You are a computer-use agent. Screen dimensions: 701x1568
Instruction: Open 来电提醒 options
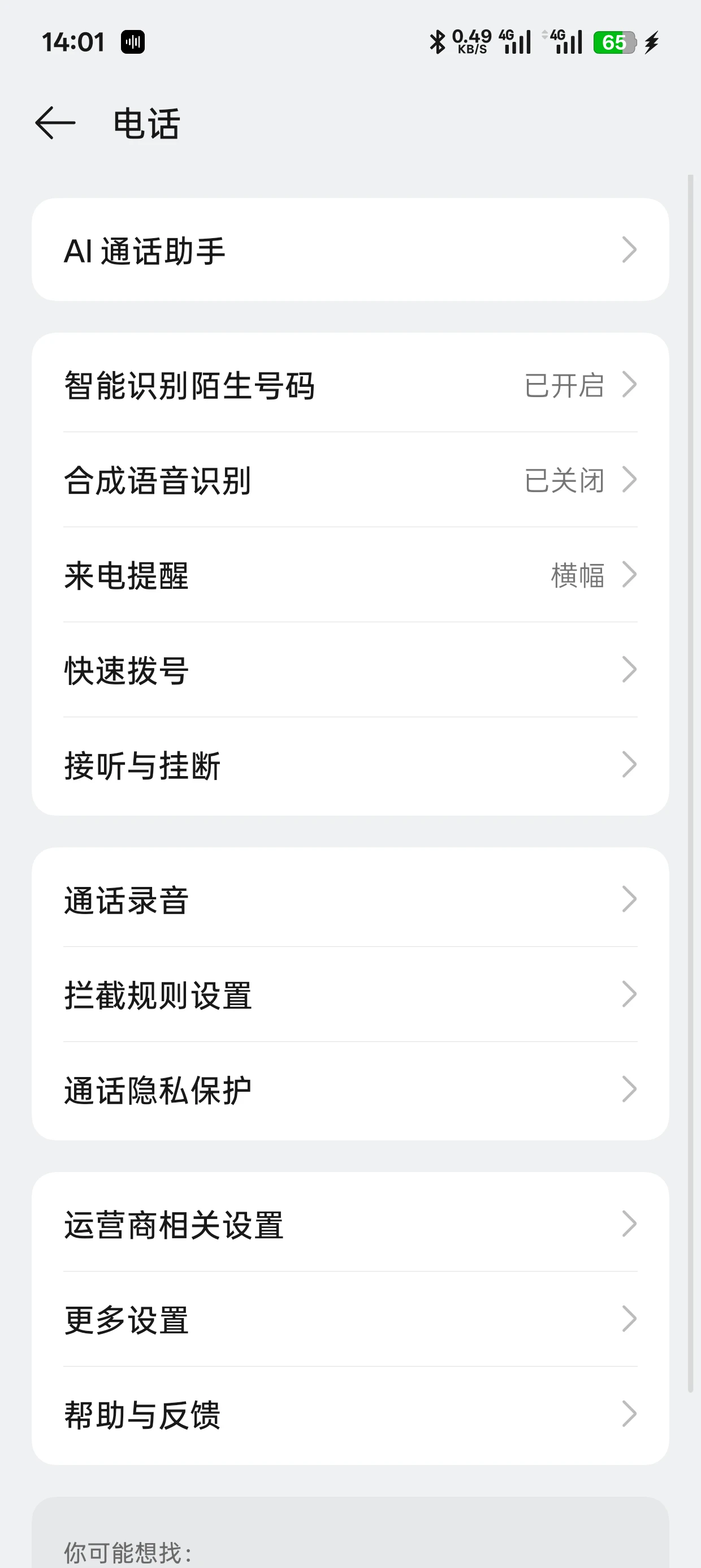(x=350, y=575)
